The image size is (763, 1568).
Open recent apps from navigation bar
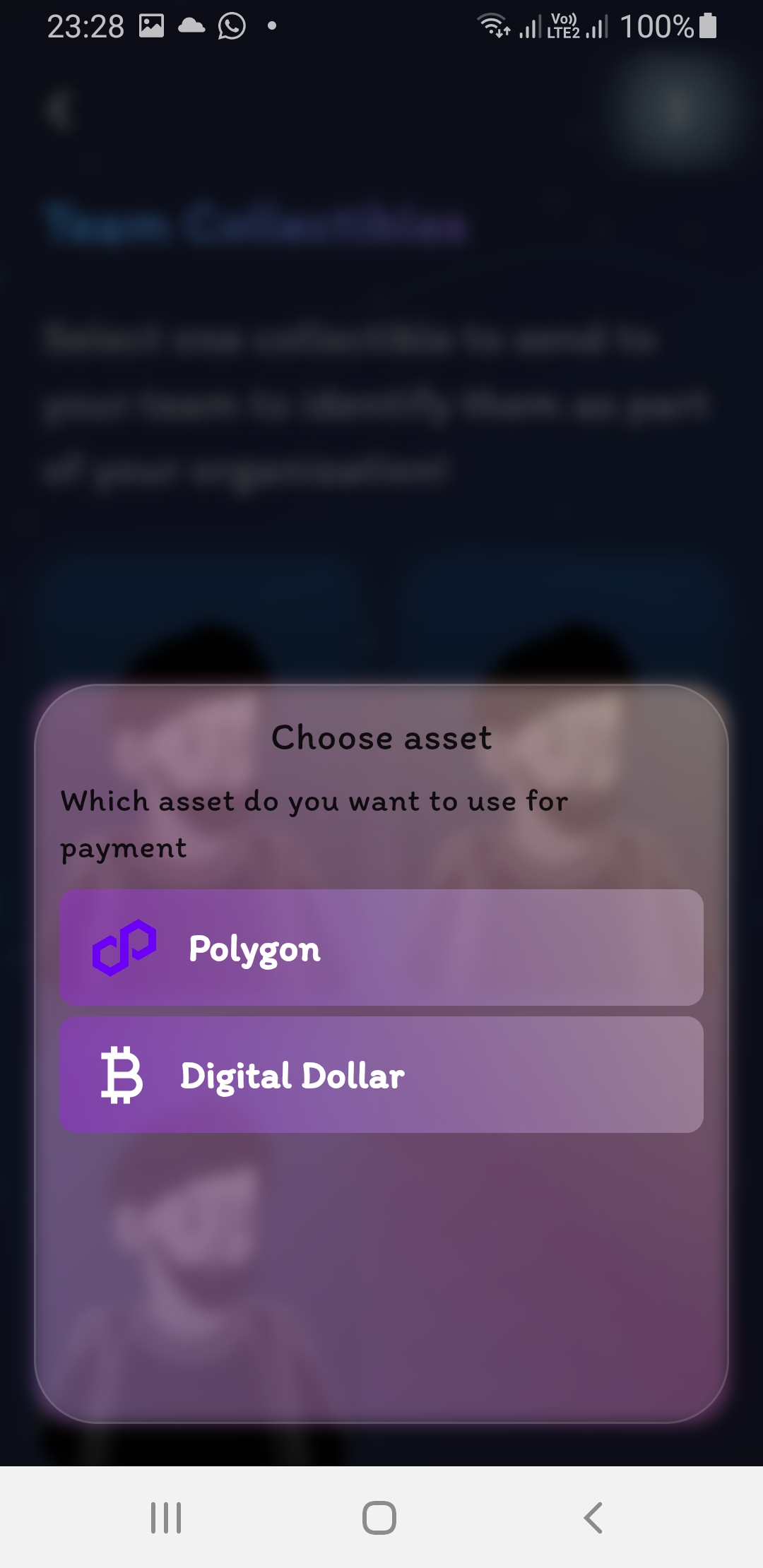[166, 1517]
